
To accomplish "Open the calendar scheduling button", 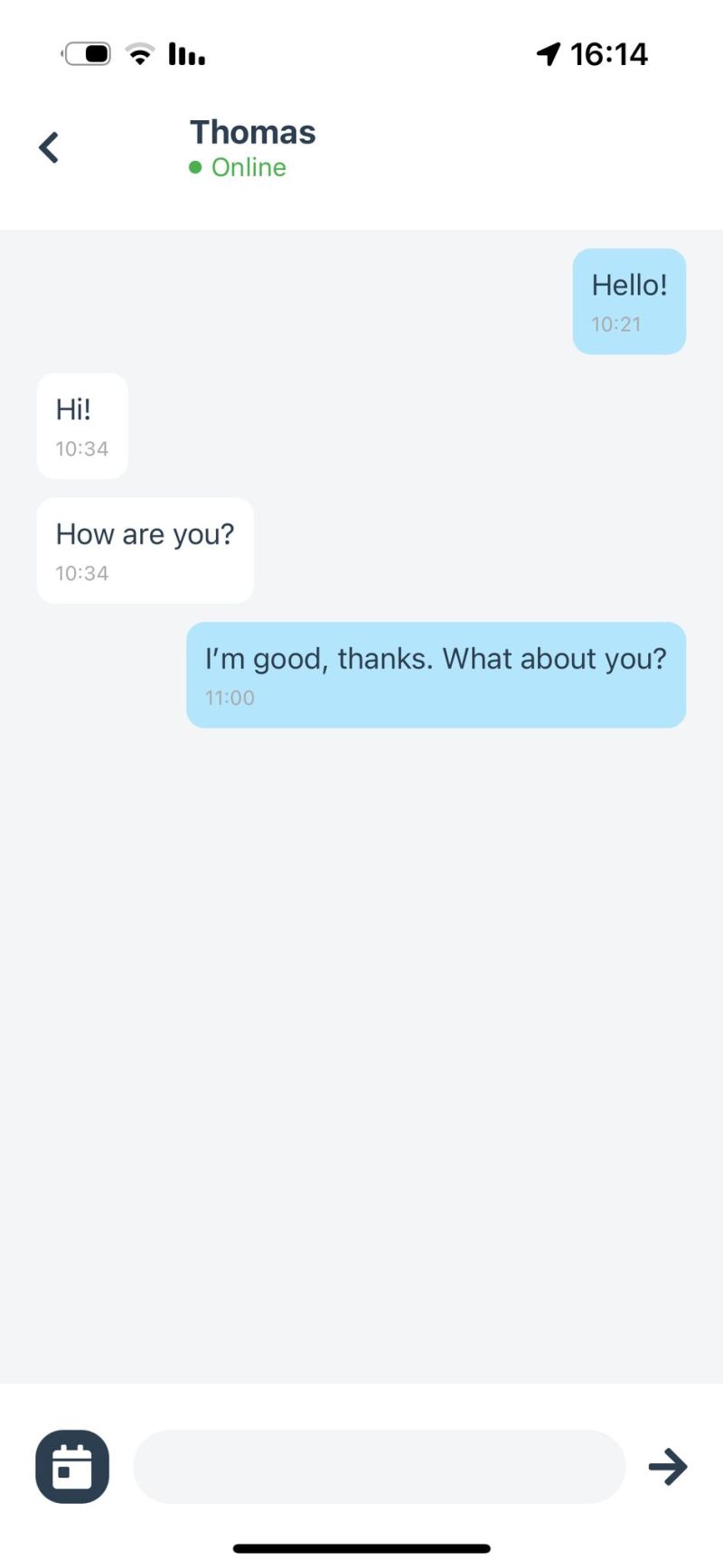I will pyautogui.click(x=72, y=1466).
